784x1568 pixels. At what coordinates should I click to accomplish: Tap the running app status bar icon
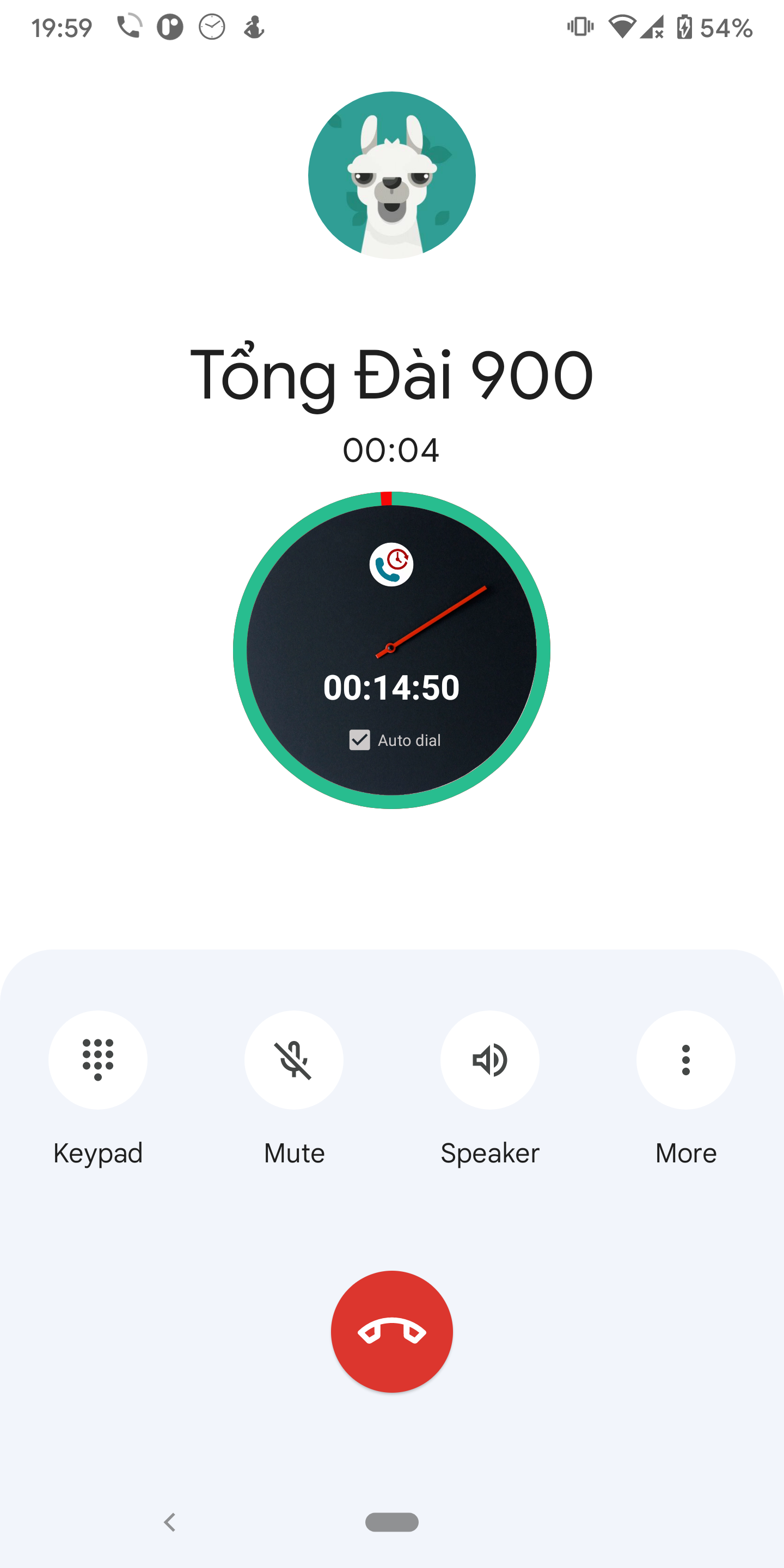(x=254, y=27)
